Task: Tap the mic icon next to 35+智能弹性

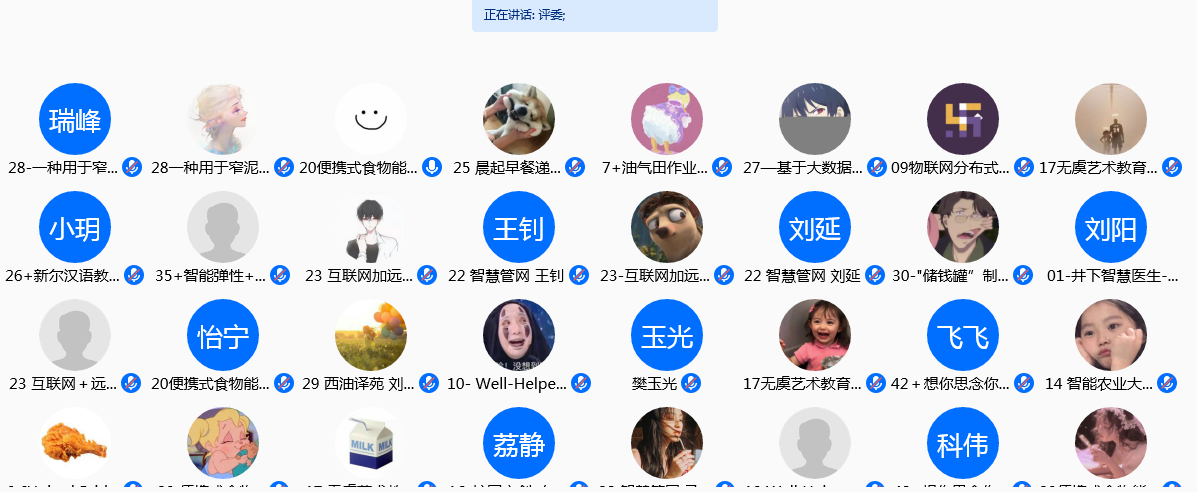Action: [x=280, y=275]
